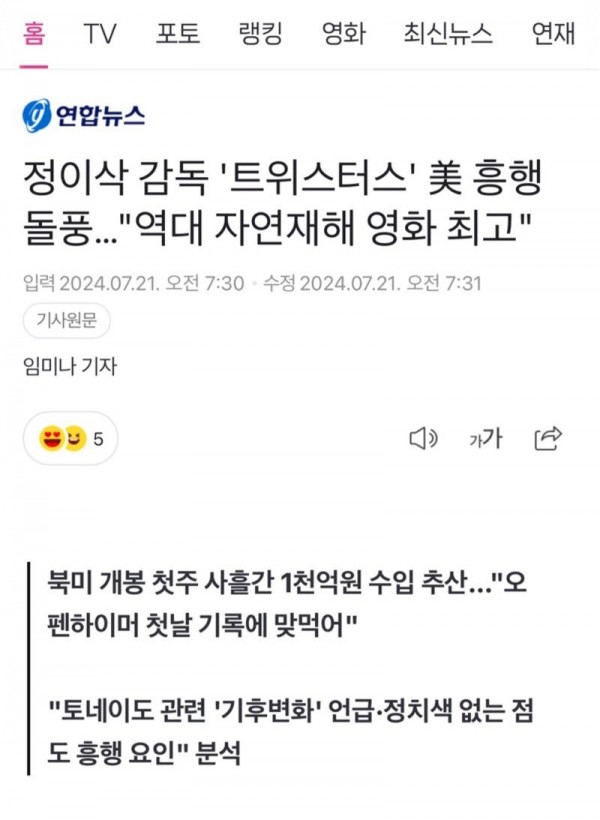Open the 랭킹 tab
Image resolution: width=600 pixels, height=820 pixels.
(x=260, y=35)
